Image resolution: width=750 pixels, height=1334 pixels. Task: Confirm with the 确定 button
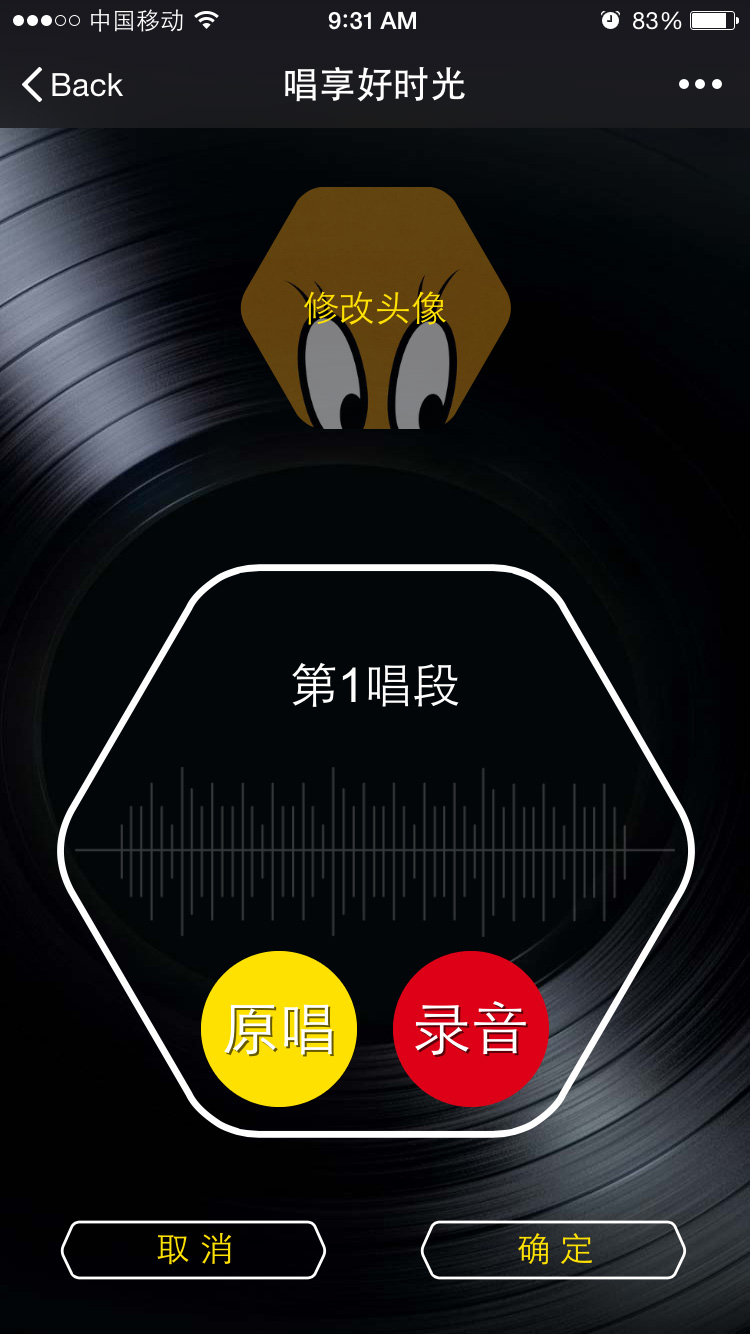554,1250
